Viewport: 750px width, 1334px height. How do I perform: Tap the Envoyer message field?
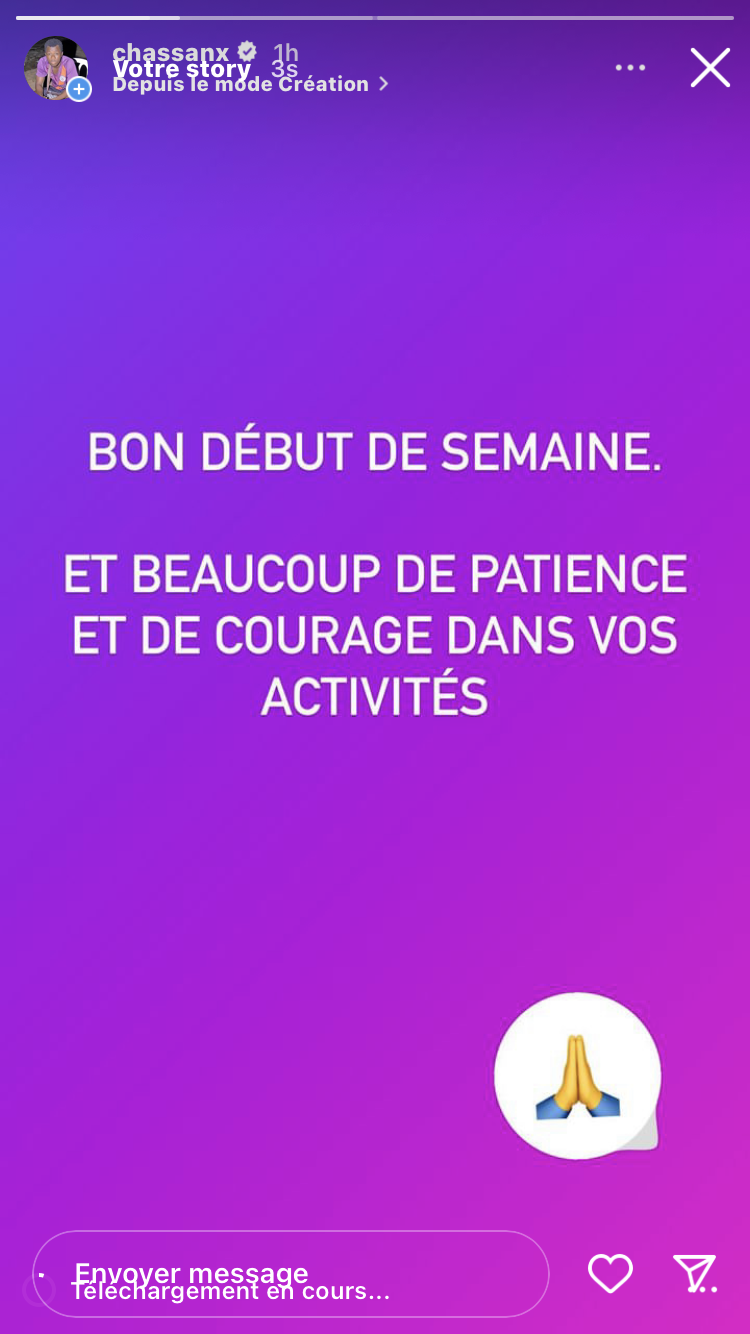[291, 1274]
